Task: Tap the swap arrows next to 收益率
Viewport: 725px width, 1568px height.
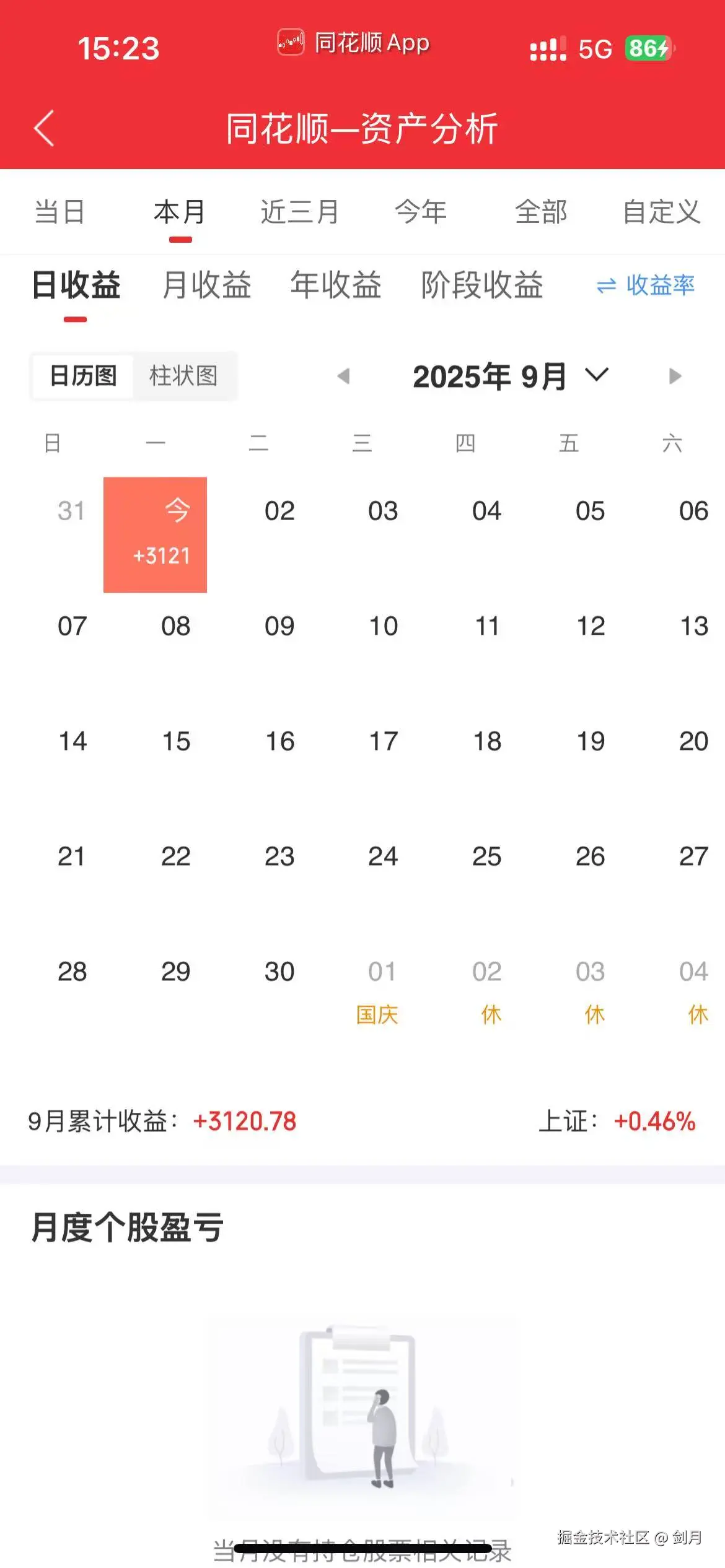Action: tap(605, 286)
